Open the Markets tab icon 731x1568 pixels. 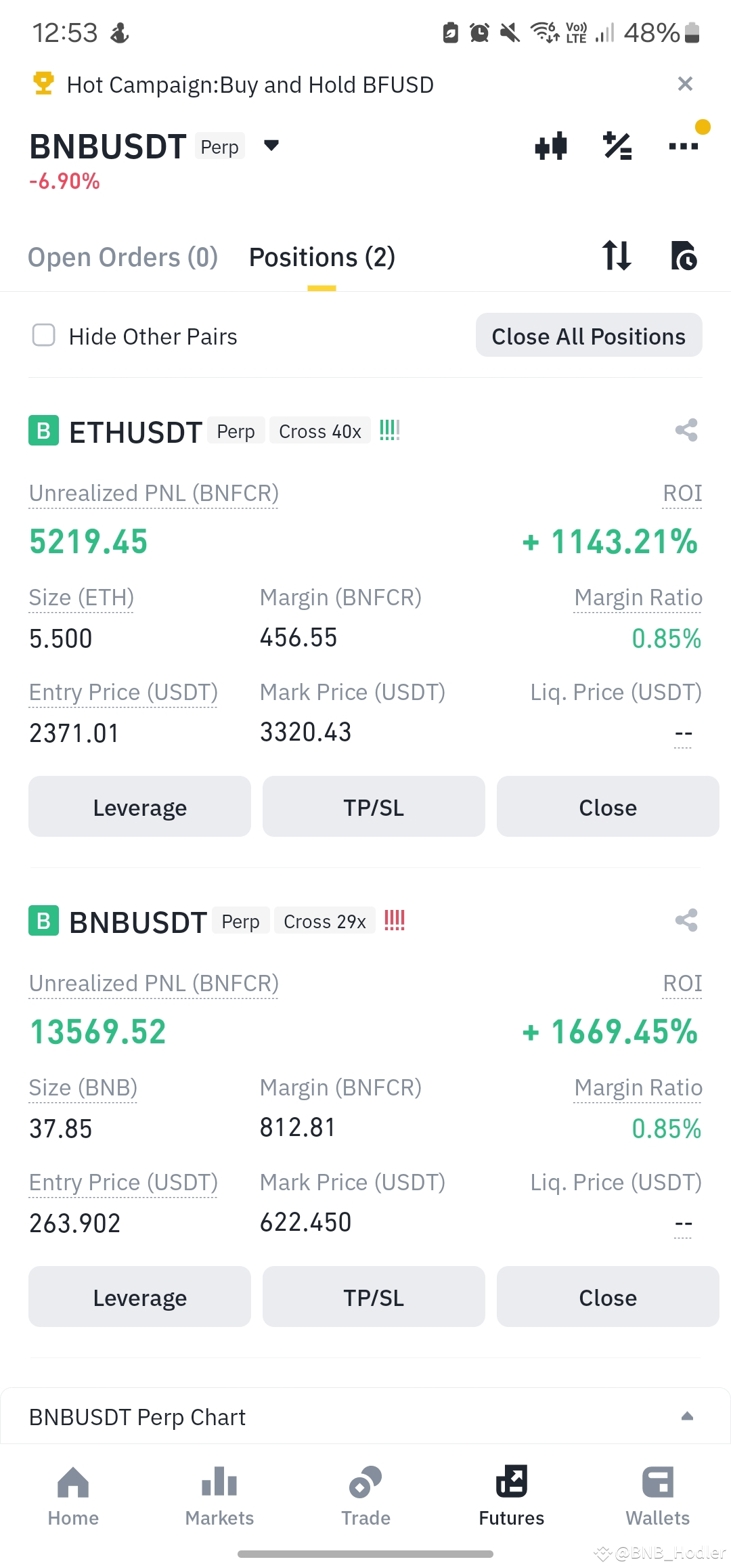point(219,1483)
